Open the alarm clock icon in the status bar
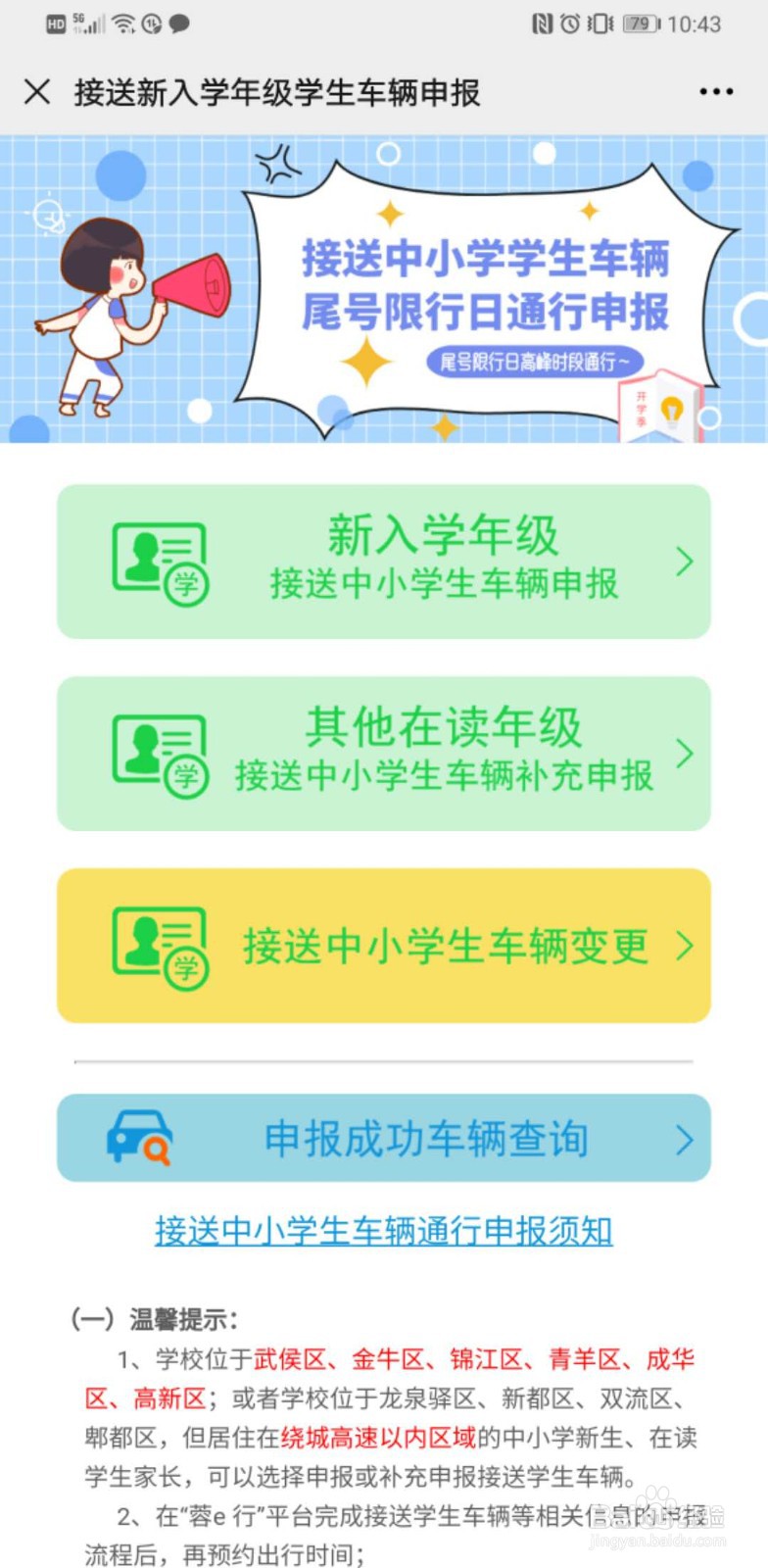 (571, 24)
